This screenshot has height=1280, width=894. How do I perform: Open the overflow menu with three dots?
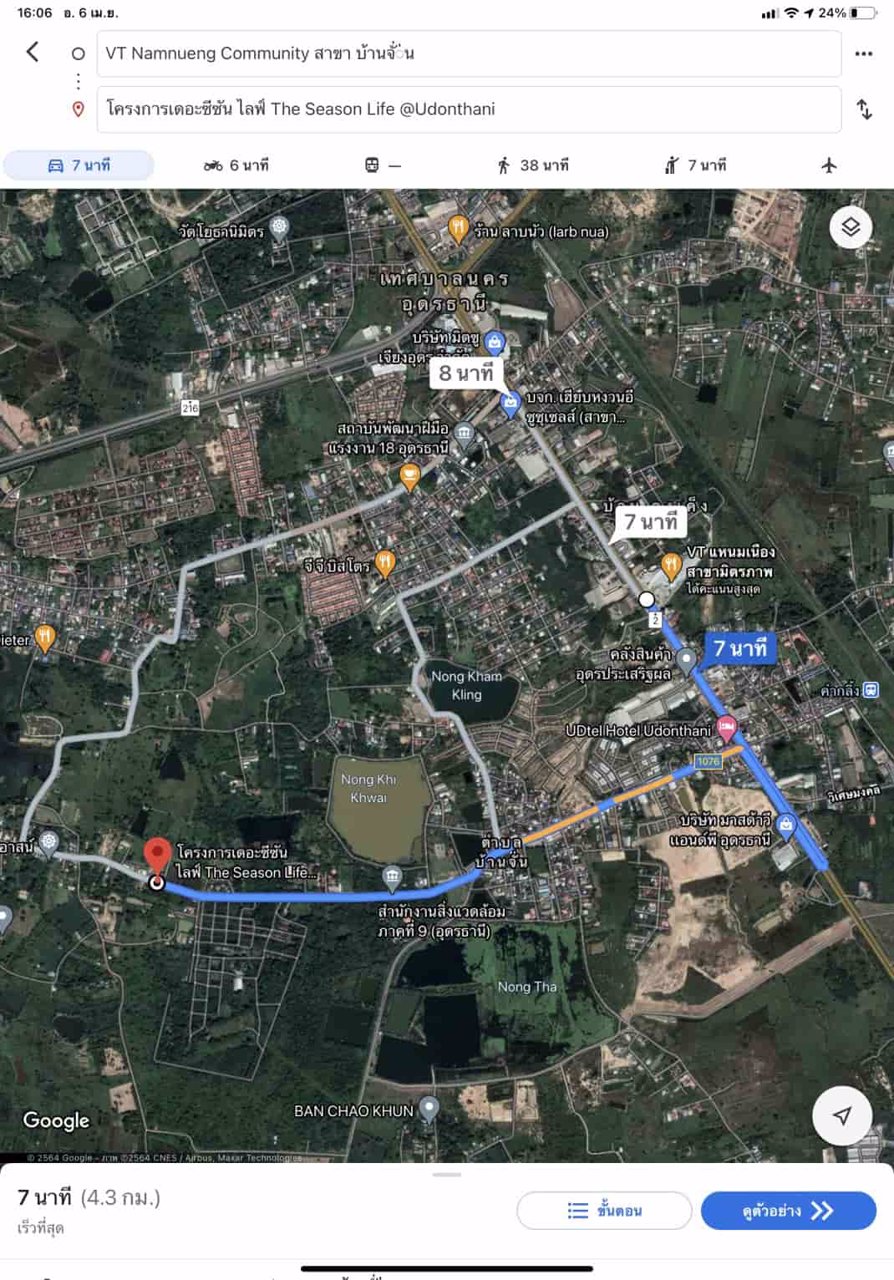pos(863,54)
